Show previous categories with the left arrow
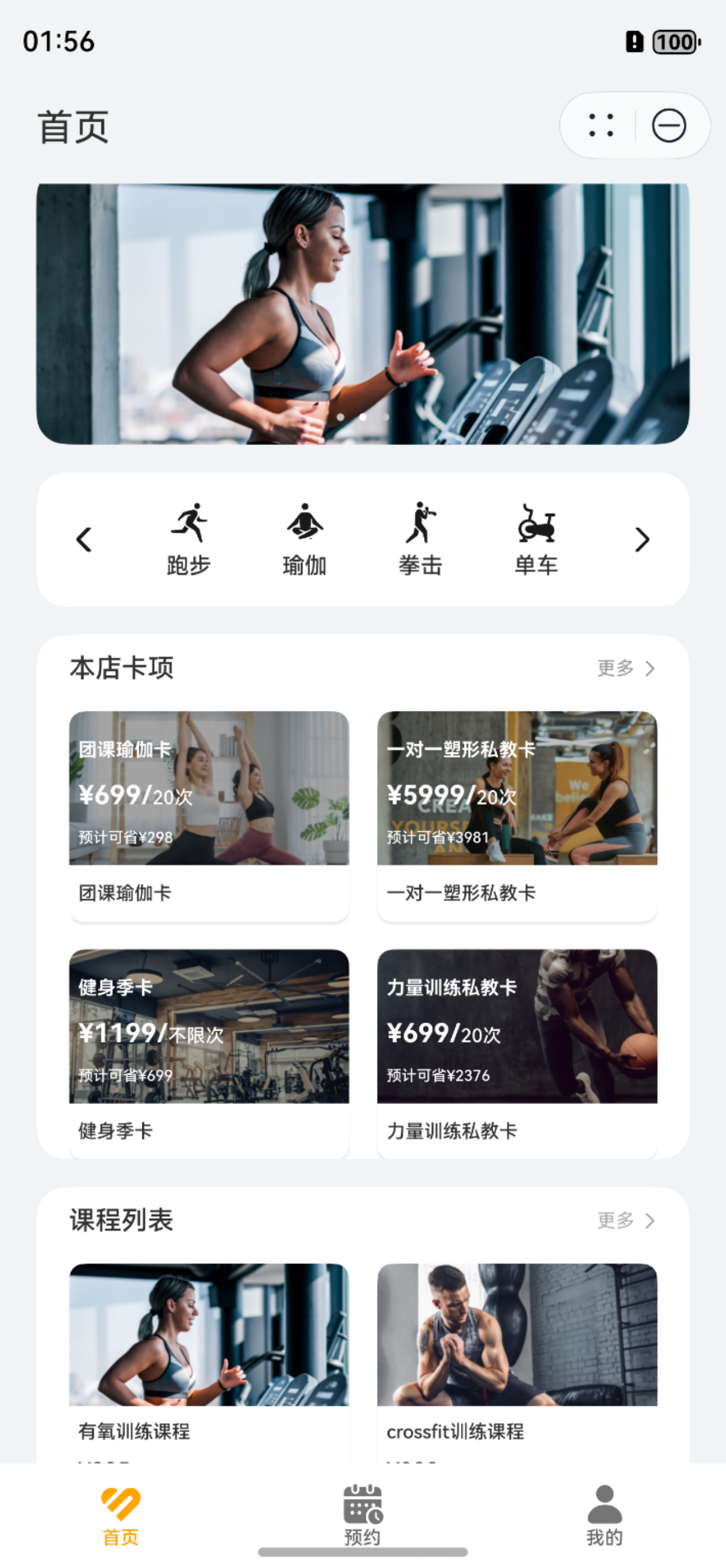This screenshot has height=1568, width=726. (84, 540)
